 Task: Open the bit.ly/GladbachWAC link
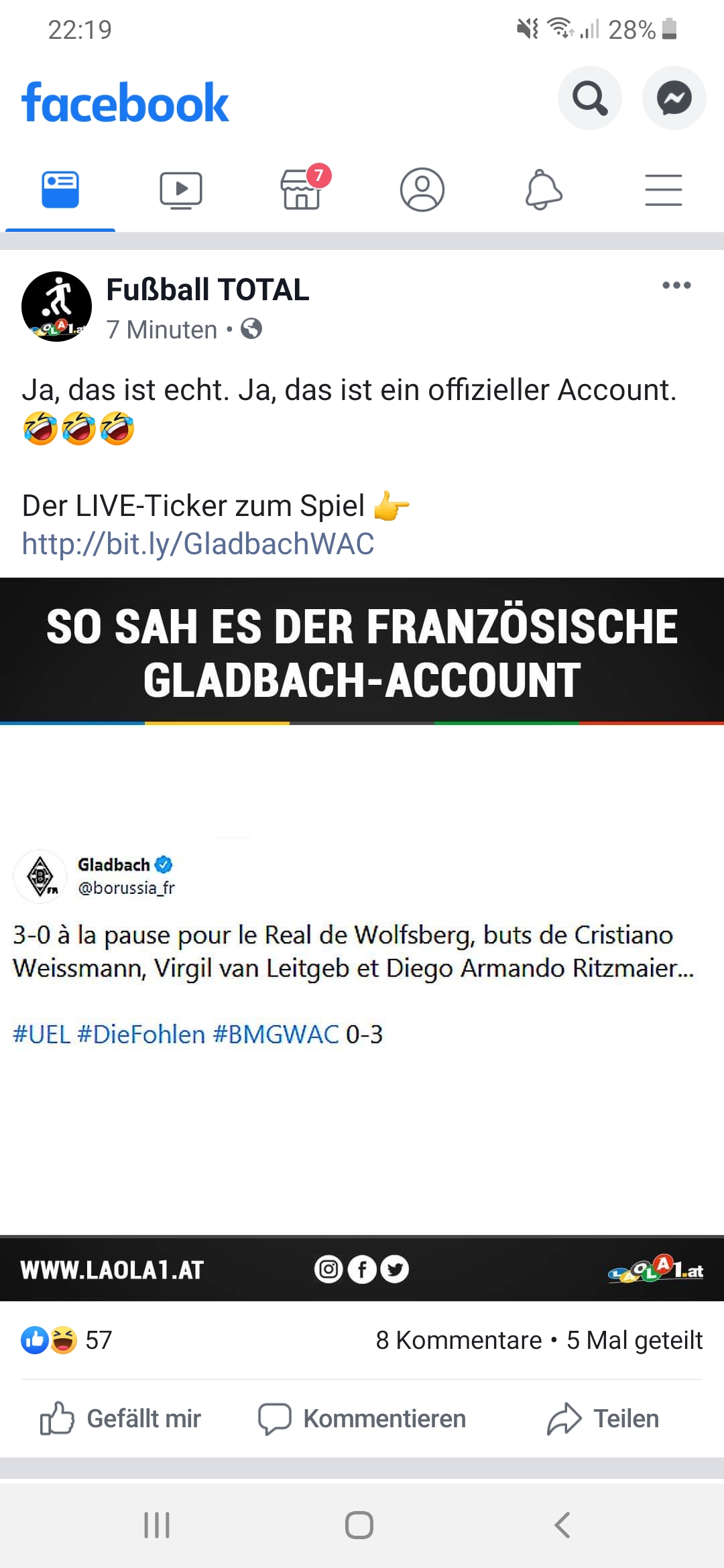[x=198, y=543]
